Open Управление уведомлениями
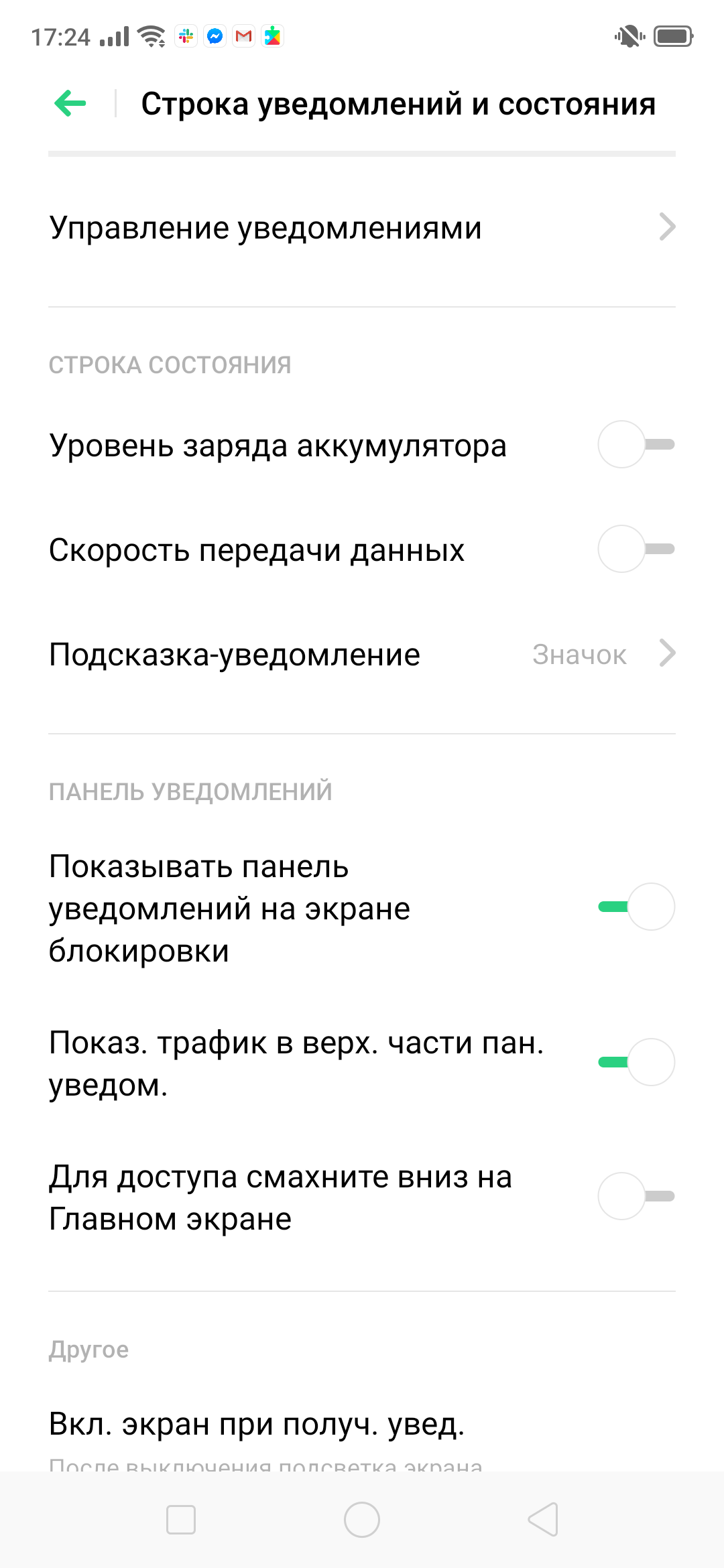Viewport: 724px width, 1568px height. pyautogui.click(x=362, y=228)
